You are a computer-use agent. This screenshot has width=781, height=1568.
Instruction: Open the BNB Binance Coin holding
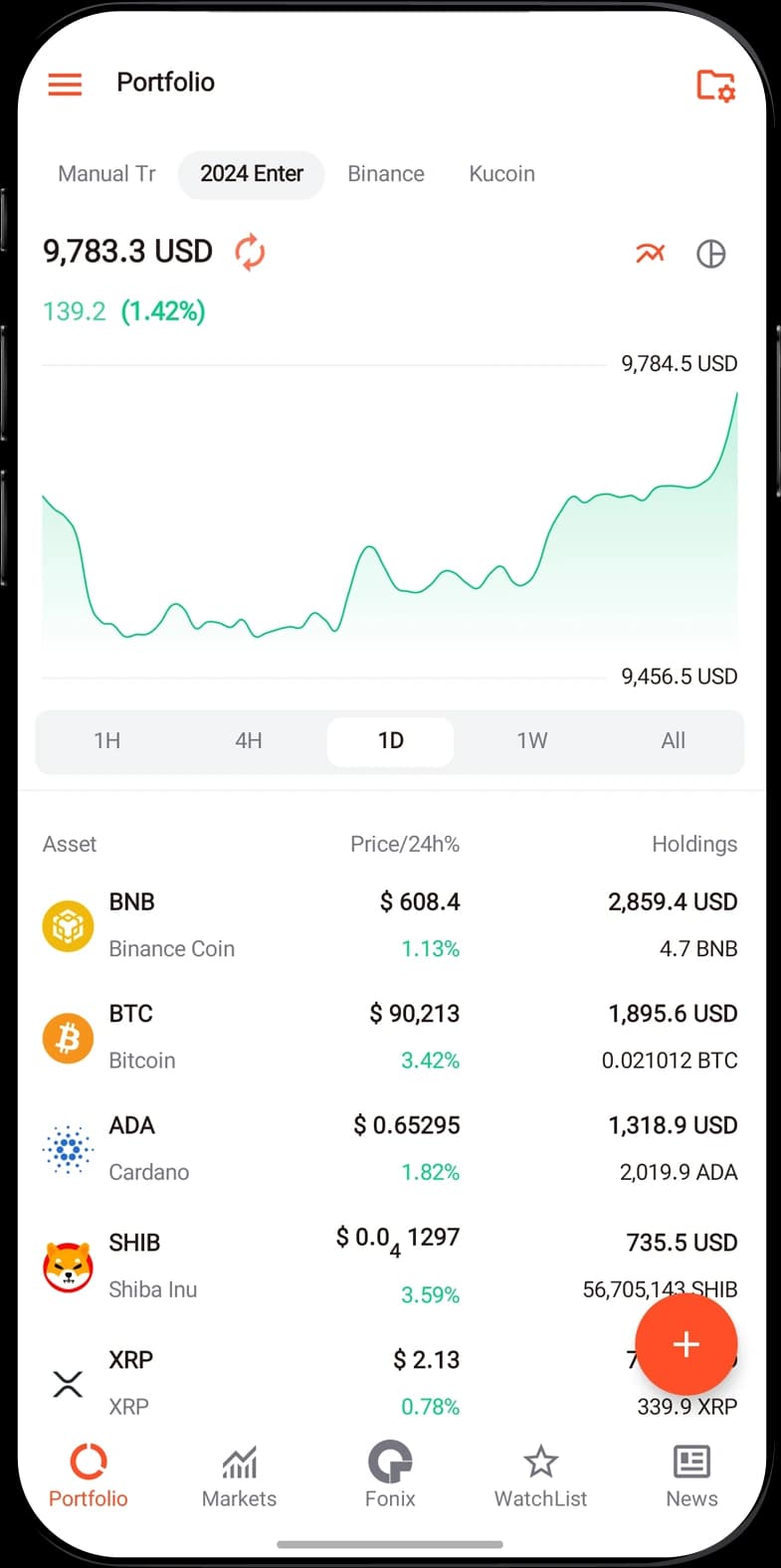pyautogui.click(x=390, y=925)
